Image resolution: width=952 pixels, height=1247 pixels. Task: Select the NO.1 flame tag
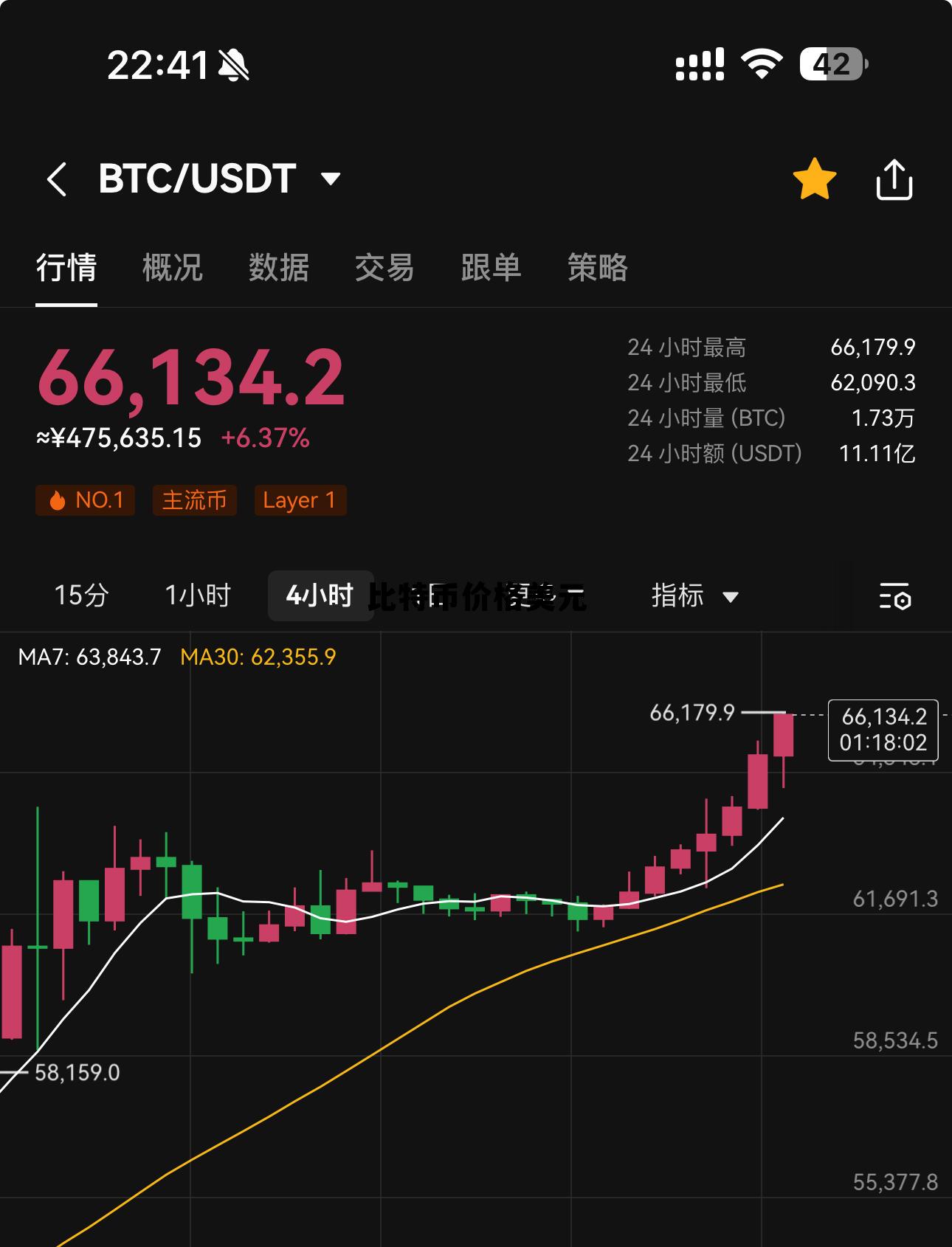pyautogui.click(x=84, y=500)
